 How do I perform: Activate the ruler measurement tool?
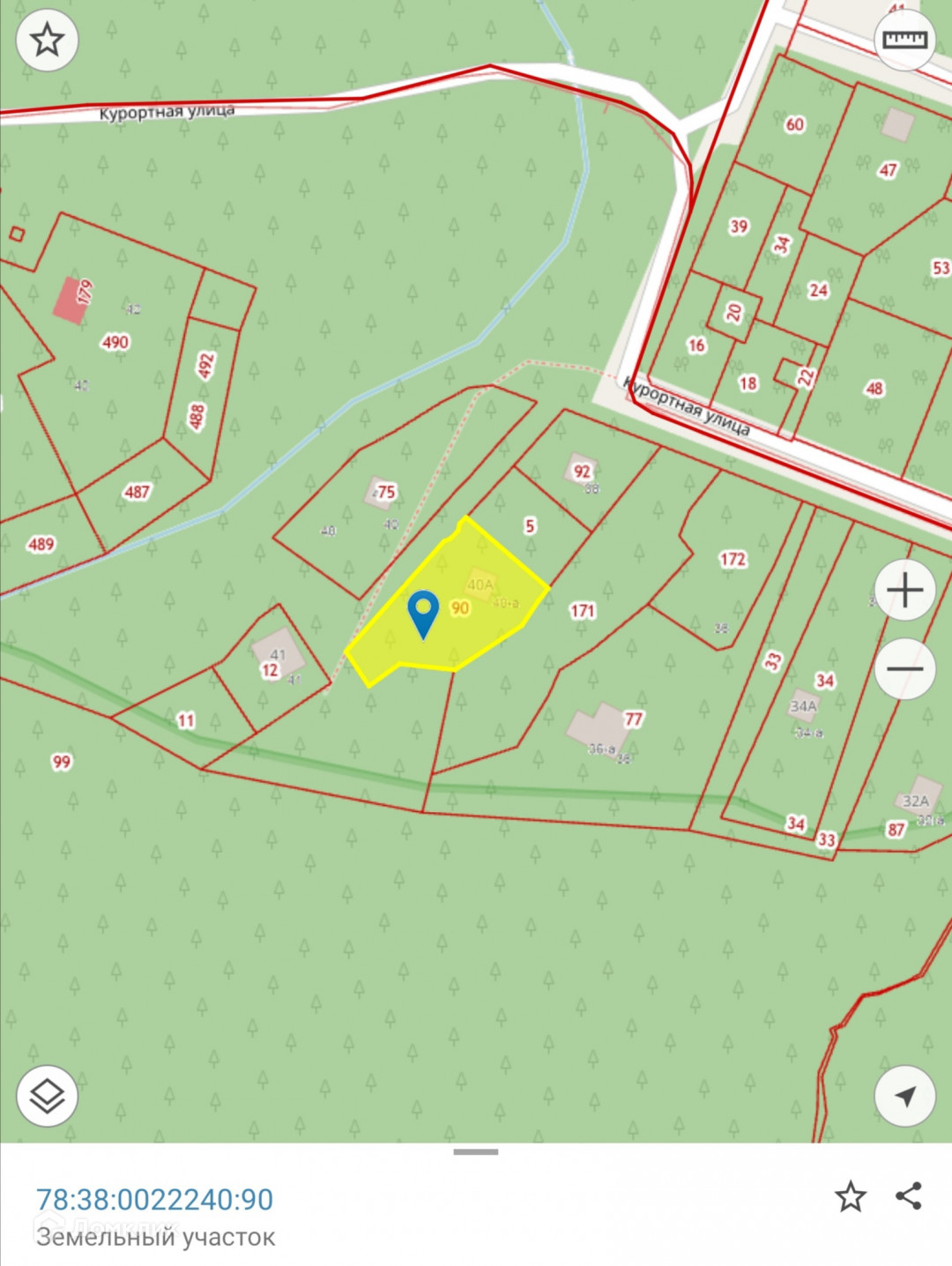coord(904,41)
